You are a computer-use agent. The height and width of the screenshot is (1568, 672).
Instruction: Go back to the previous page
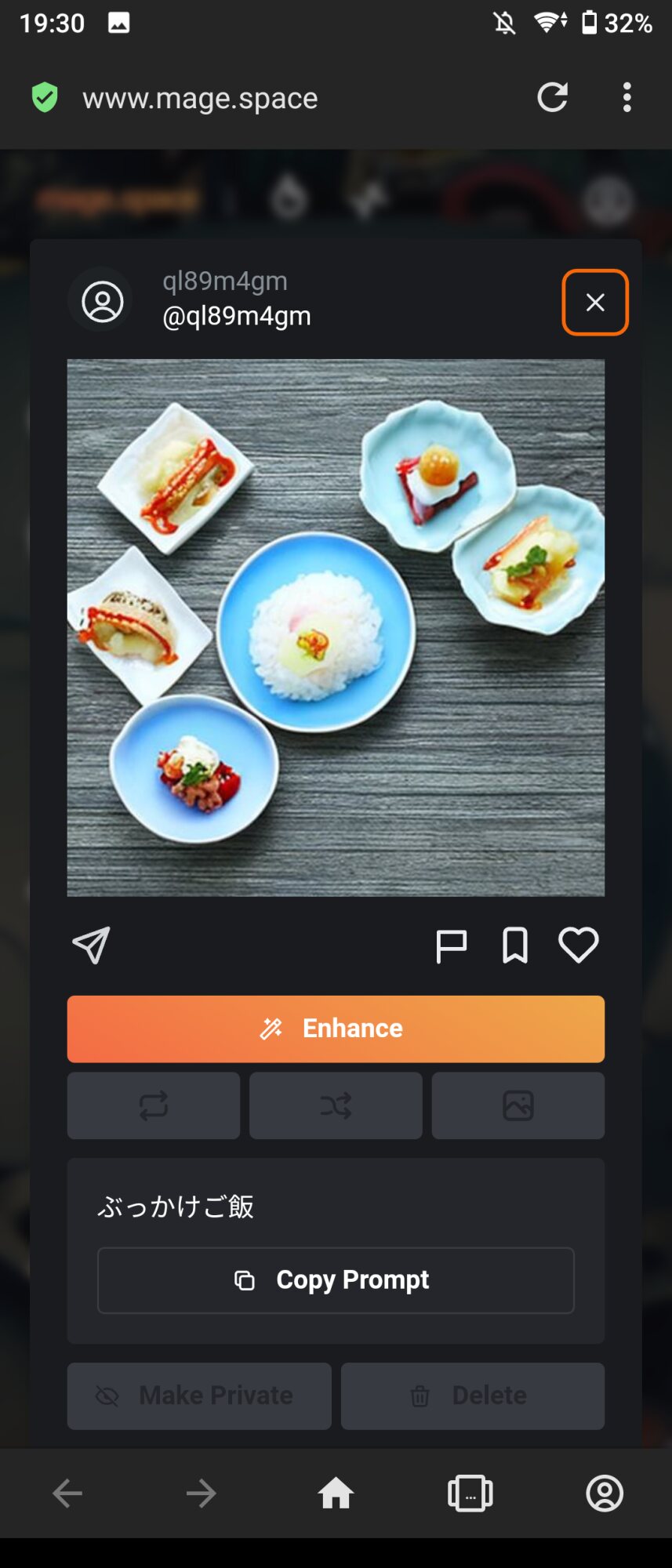[67, 1493]
